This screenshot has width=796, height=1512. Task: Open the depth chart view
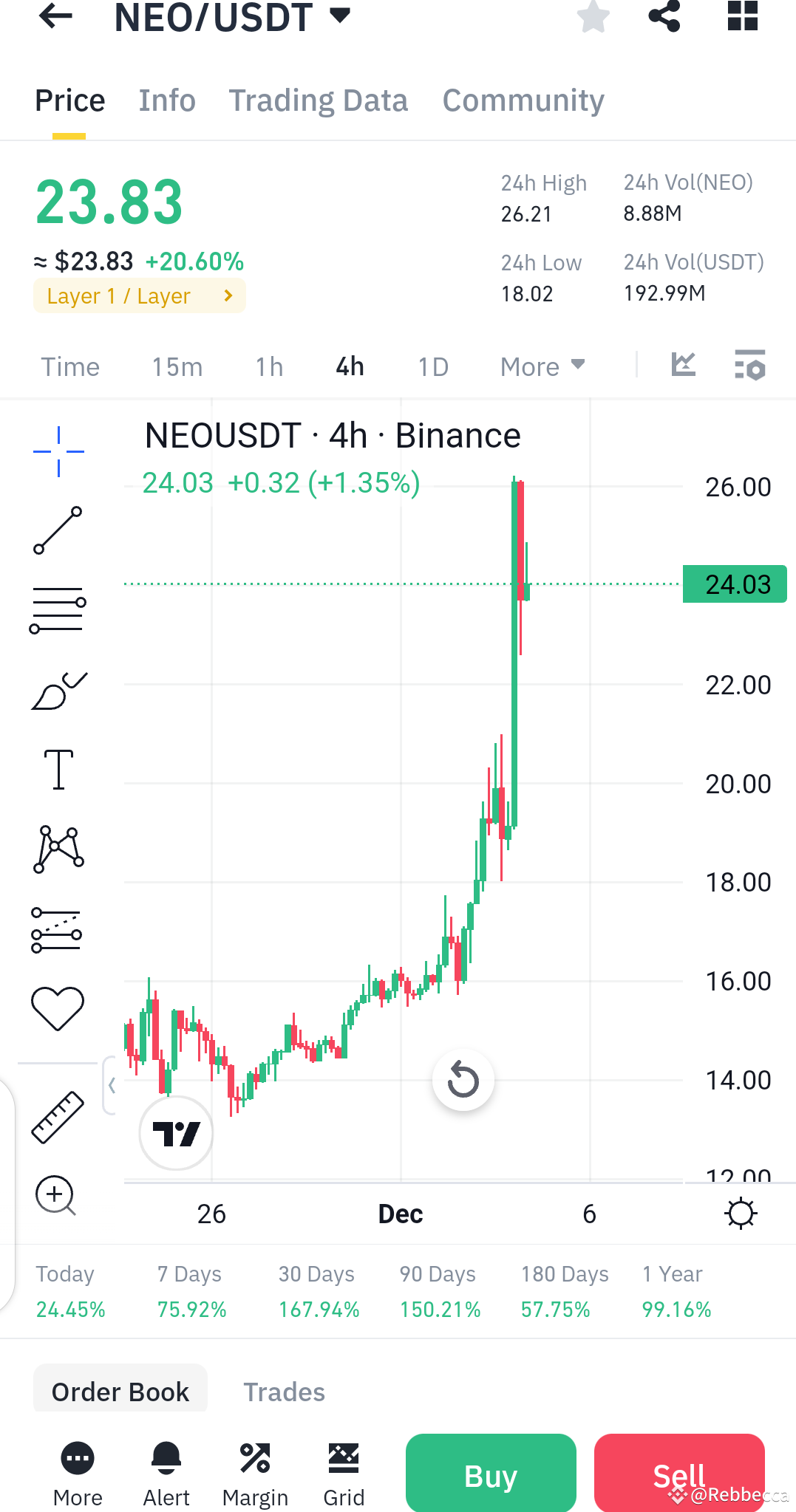tap(683, 365)
